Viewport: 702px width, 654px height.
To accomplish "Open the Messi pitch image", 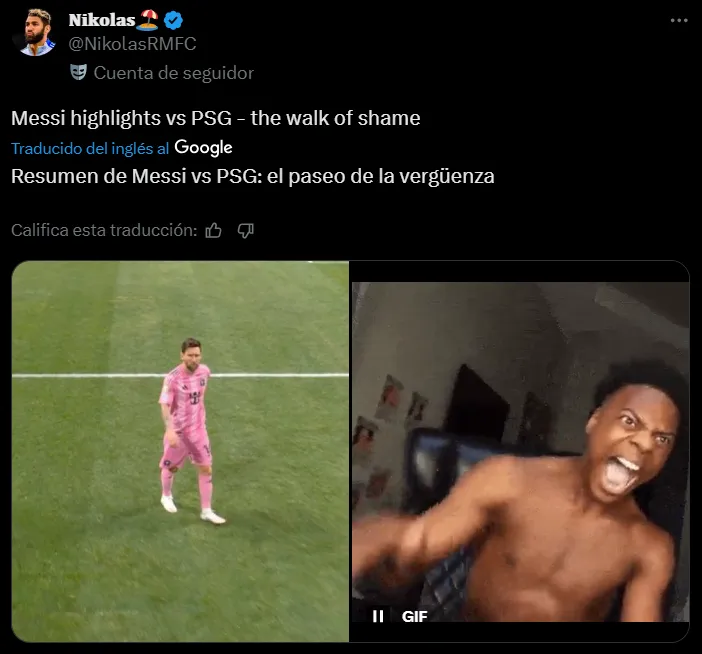I will [180, 450].
